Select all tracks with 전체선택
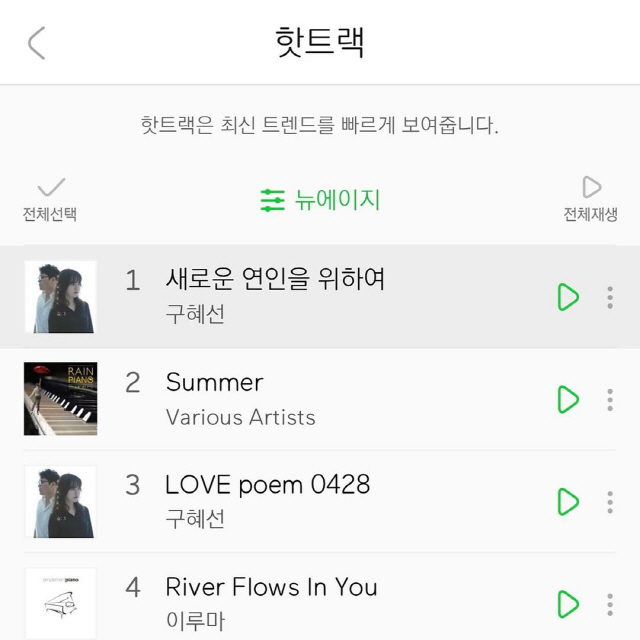640x640 pixels. 50,199
